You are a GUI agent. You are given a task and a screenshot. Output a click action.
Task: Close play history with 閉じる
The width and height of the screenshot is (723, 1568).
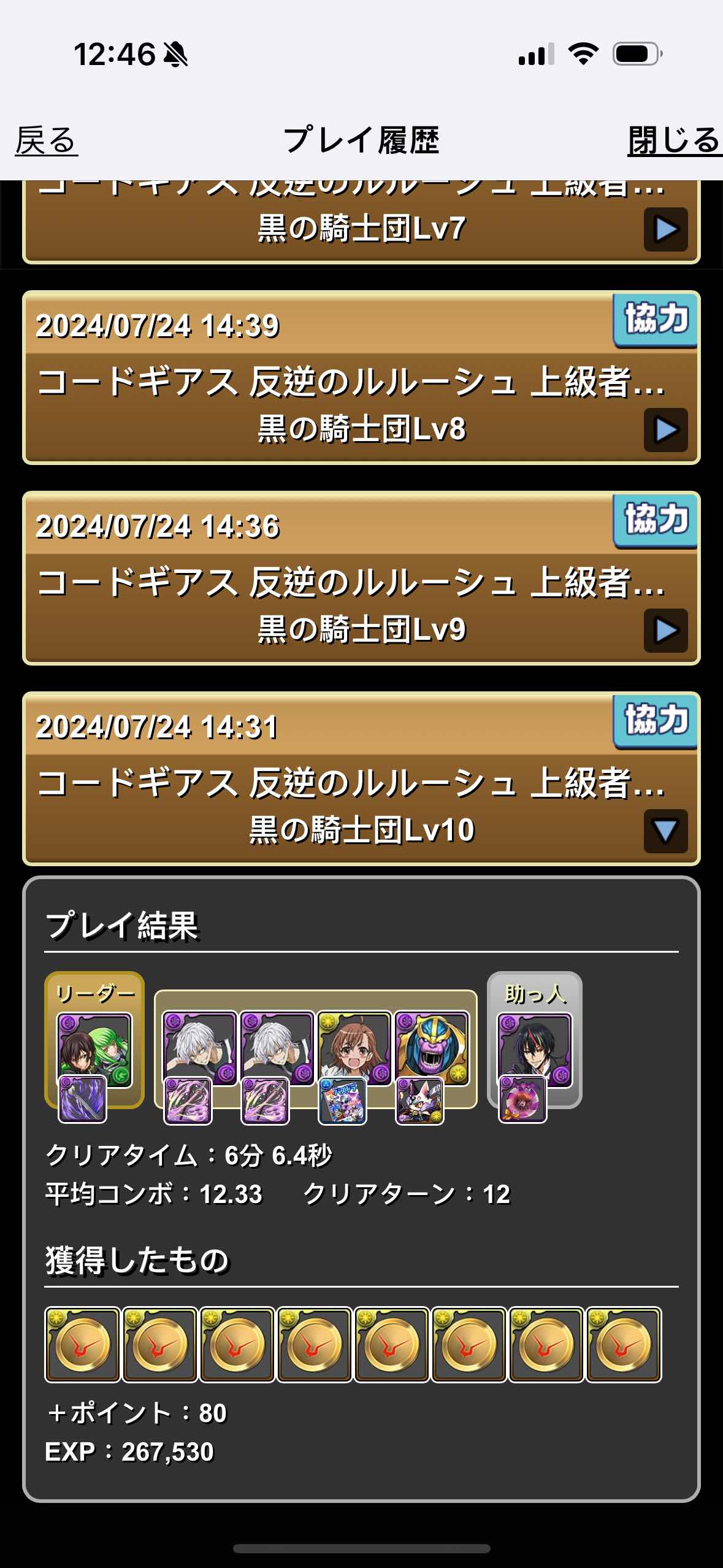(673, 140)
